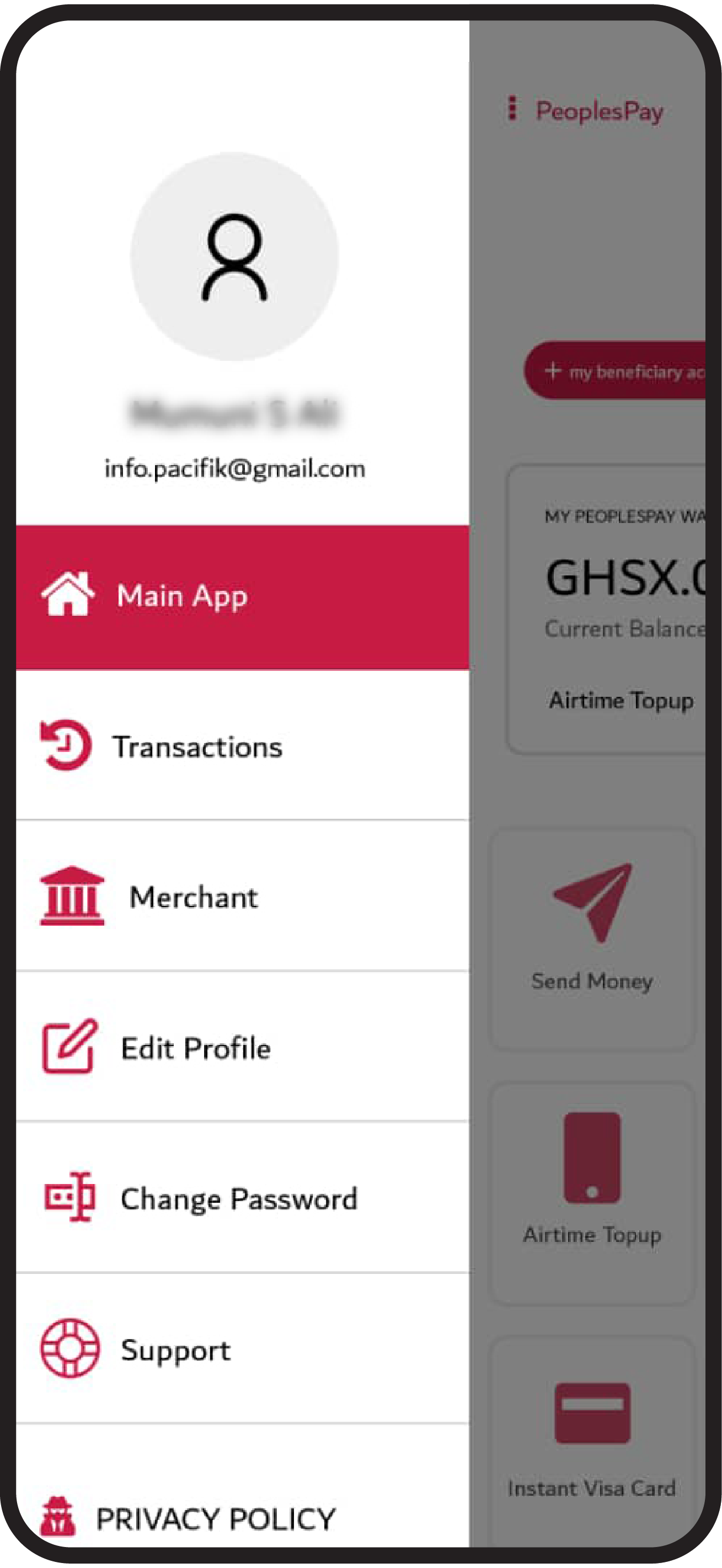The height and width of the screenshot is (1568, 722).
Task: Open Edit Profile
Action: click(x=195, y=1049)
